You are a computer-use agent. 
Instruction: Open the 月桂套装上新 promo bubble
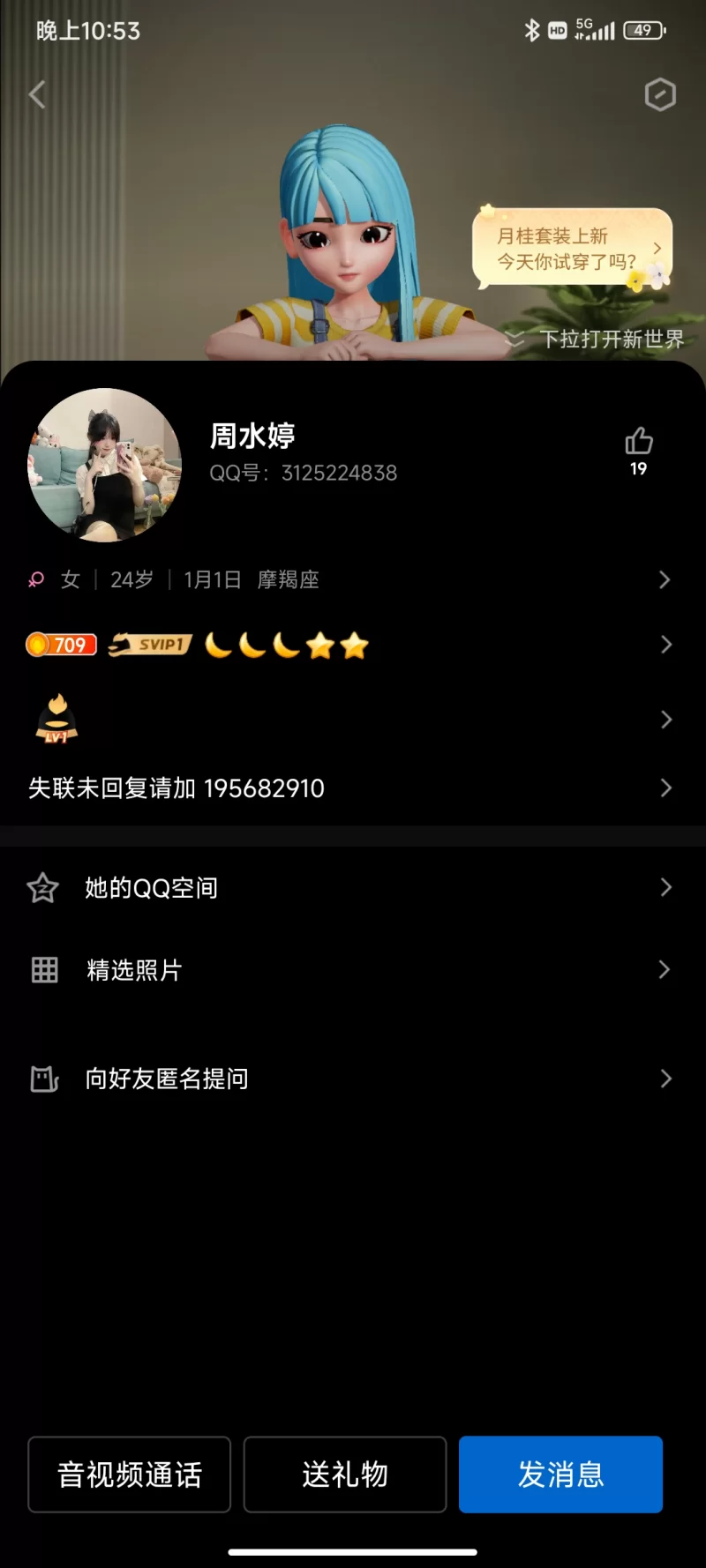[x=570, y=249]
